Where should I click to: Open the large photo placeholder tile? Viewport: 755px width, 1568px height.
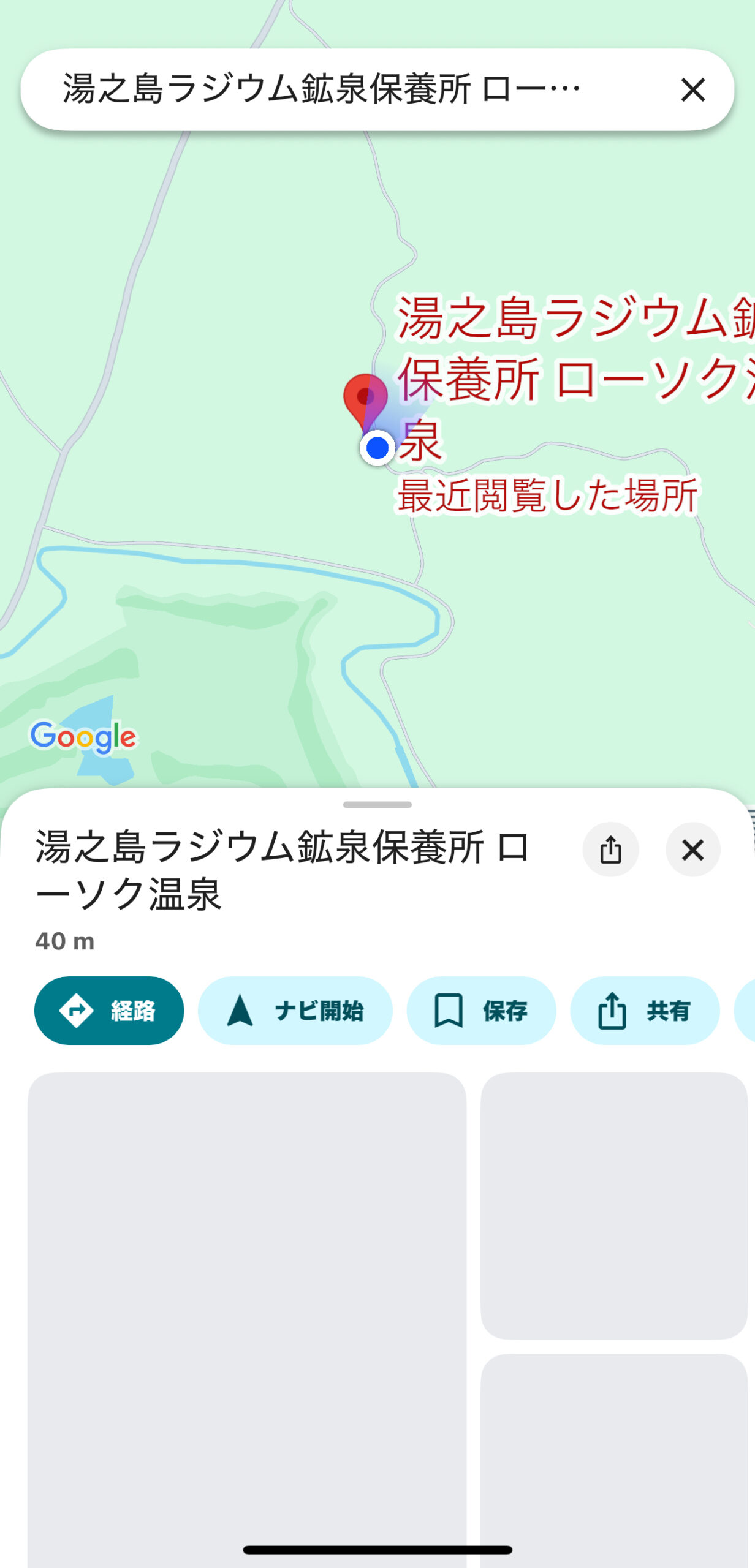pos(247,1320)
